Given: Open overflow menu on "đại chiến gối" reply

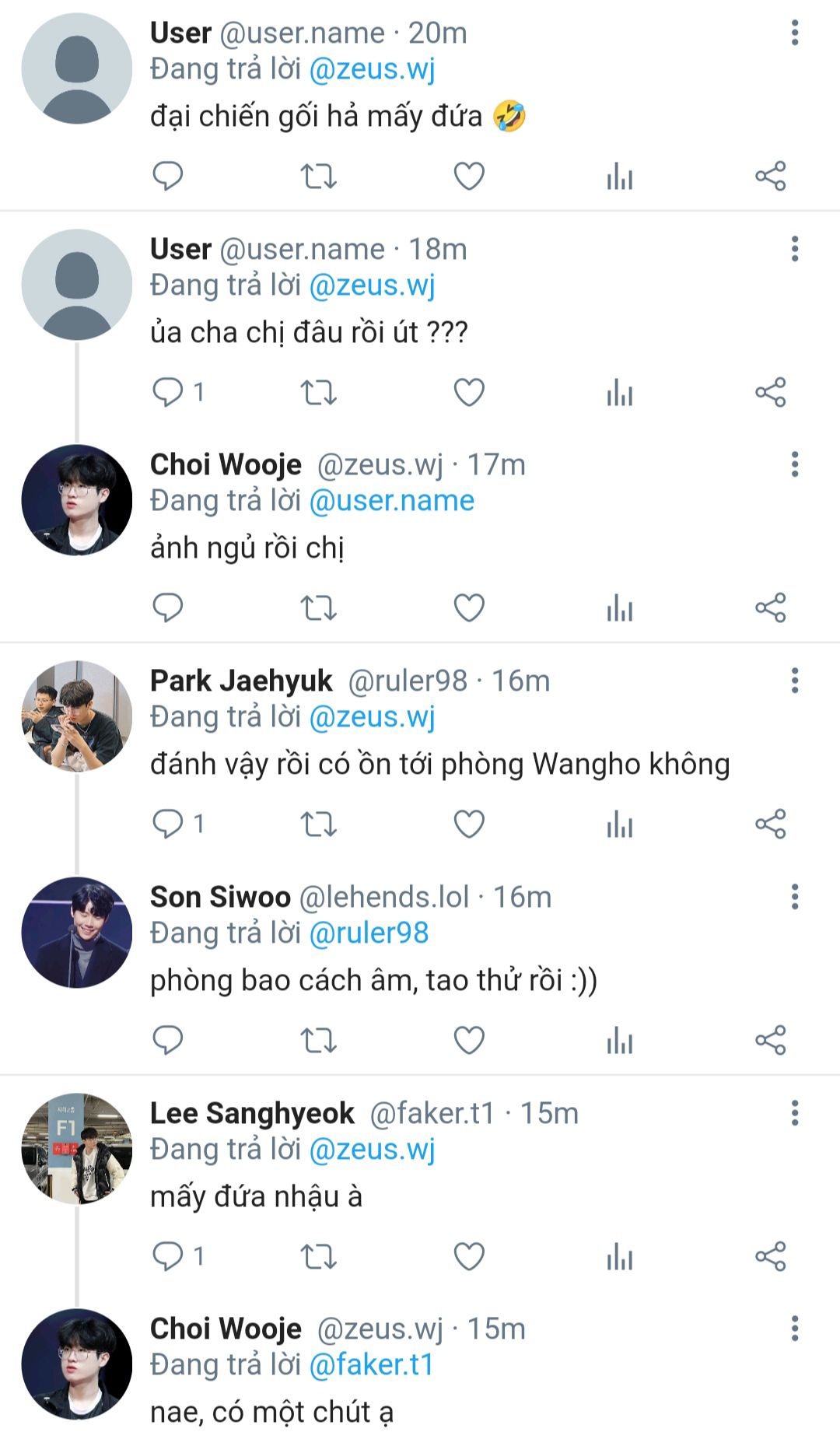Looking at the screenshot, I should point(794,33).
